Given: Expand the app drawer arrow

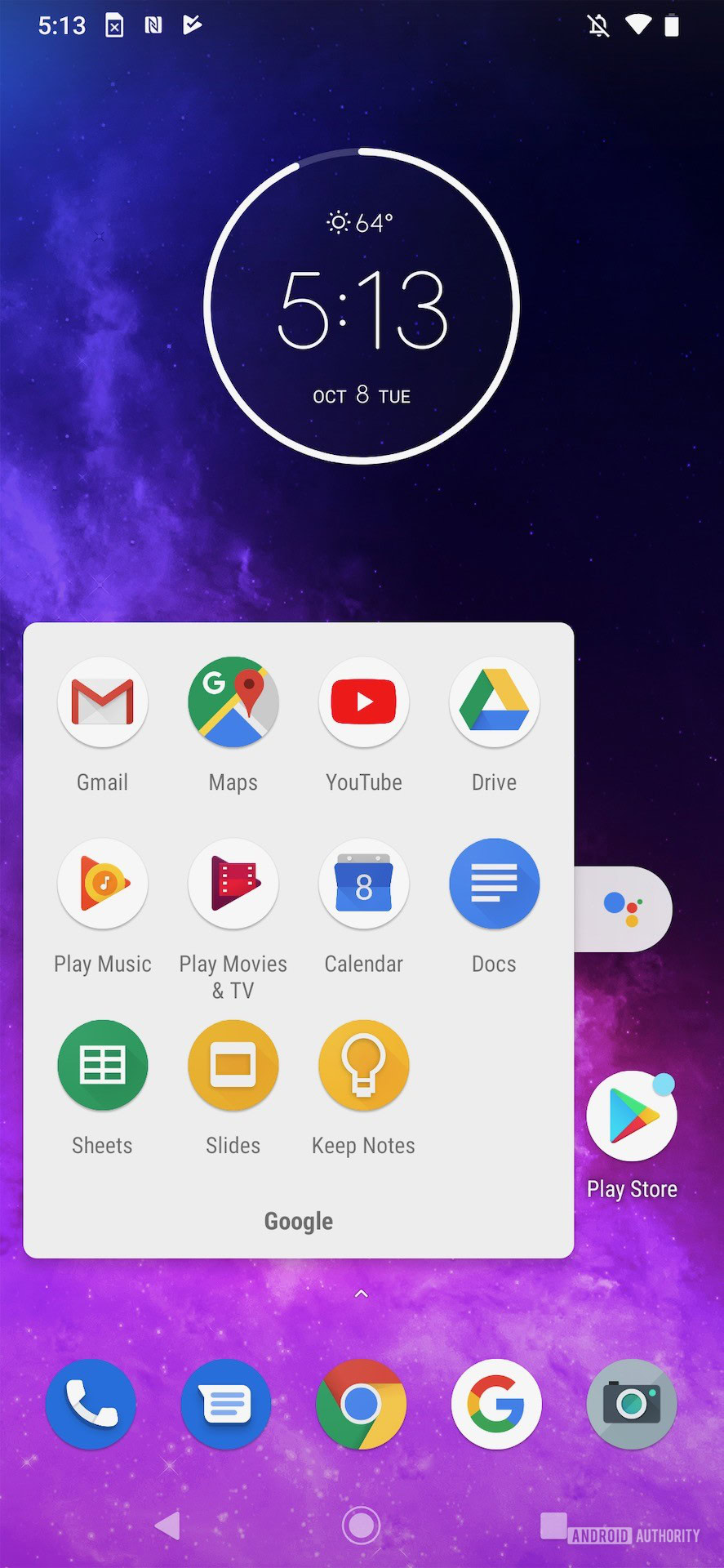Looking at the screenshot, I should point(362,1294).
